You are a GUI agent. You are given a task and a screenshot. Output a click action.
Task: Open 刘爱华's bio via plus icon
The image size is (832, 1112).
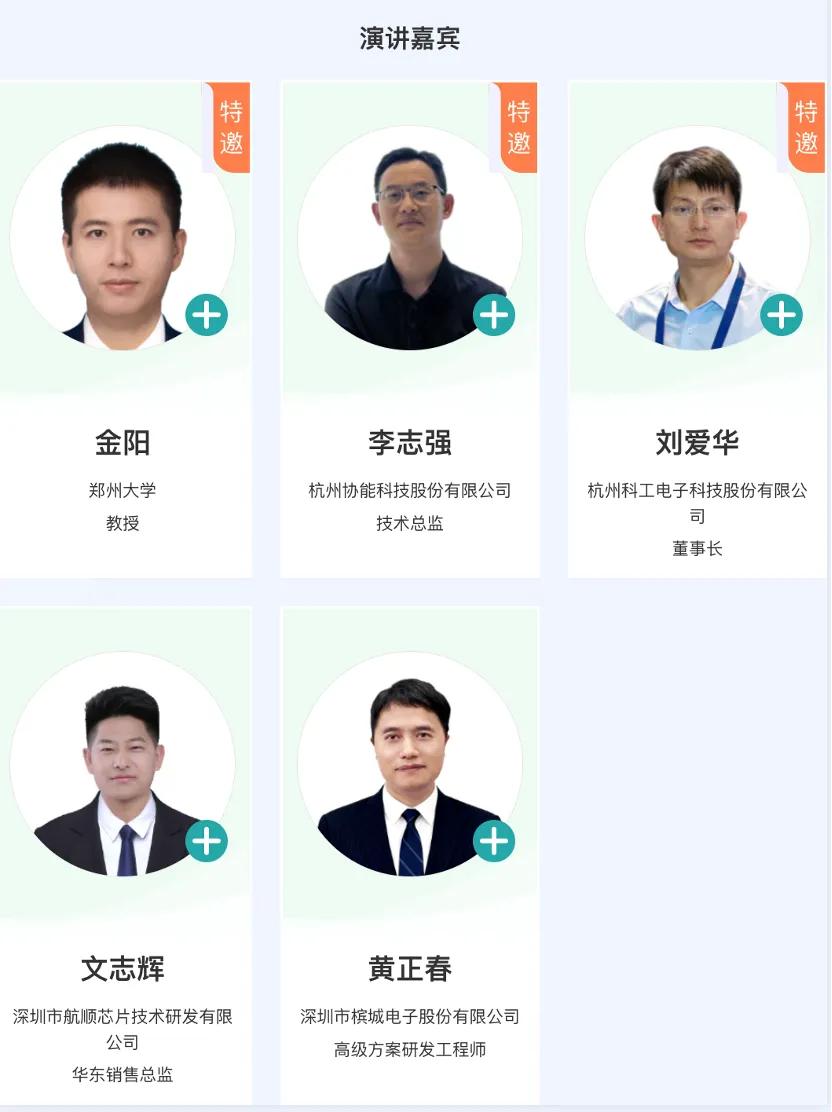tap(781, 315)
